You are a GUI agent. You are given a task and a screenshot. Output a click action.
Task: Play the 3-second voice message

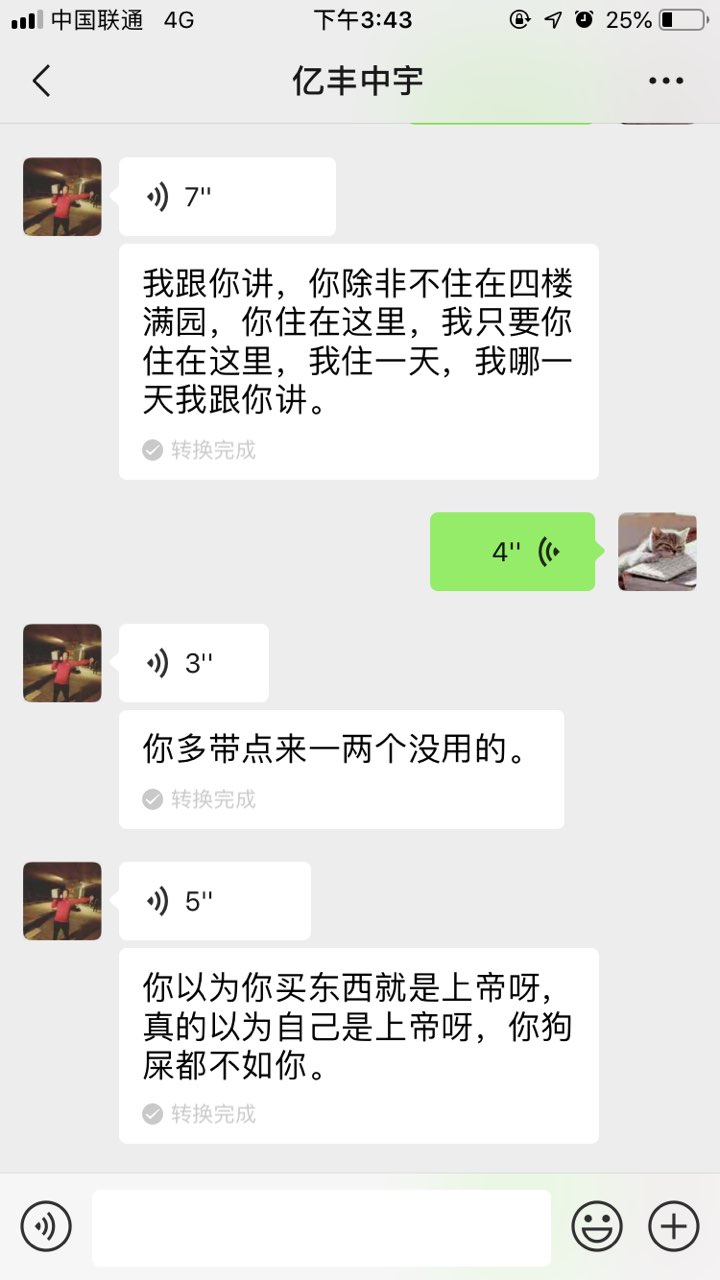194,663
